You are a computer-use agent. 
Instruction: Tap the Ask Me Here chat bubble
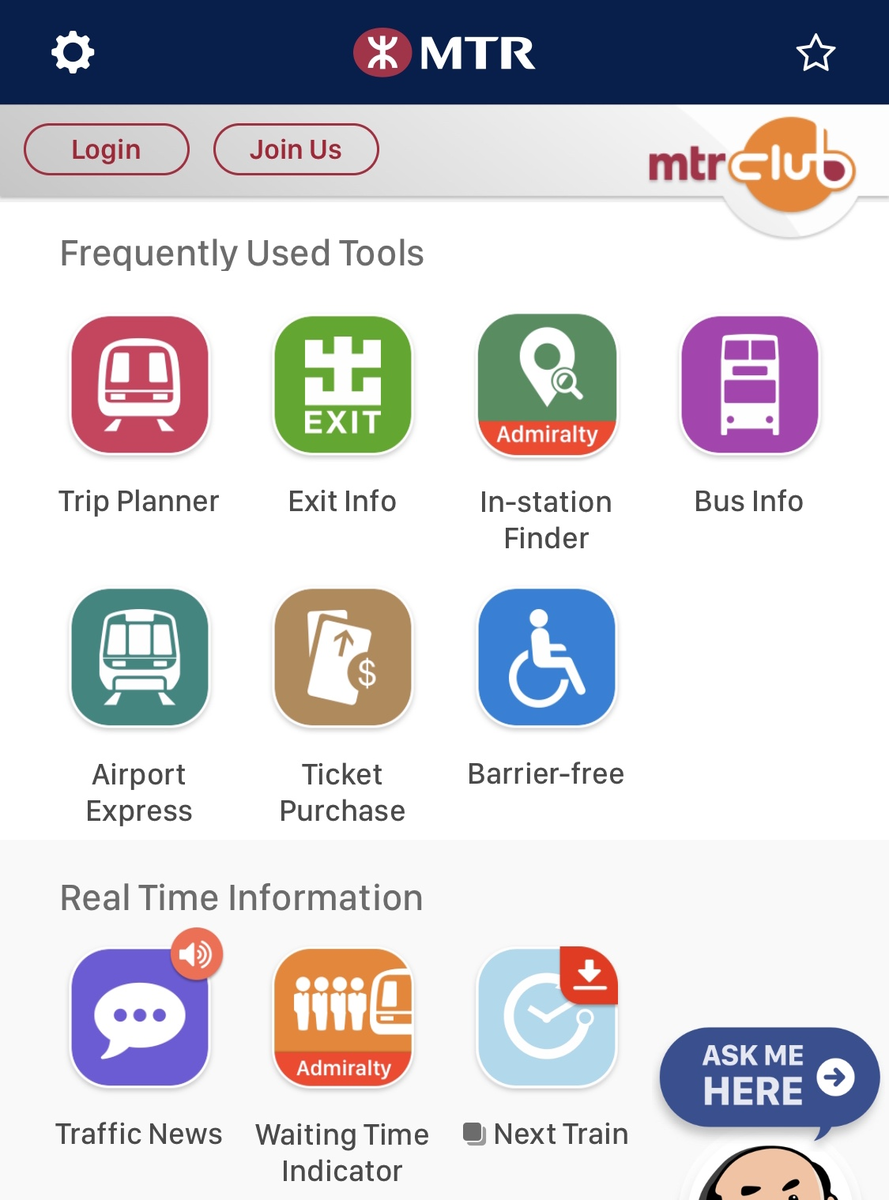pyautogui.click(x=768, y=1076)
